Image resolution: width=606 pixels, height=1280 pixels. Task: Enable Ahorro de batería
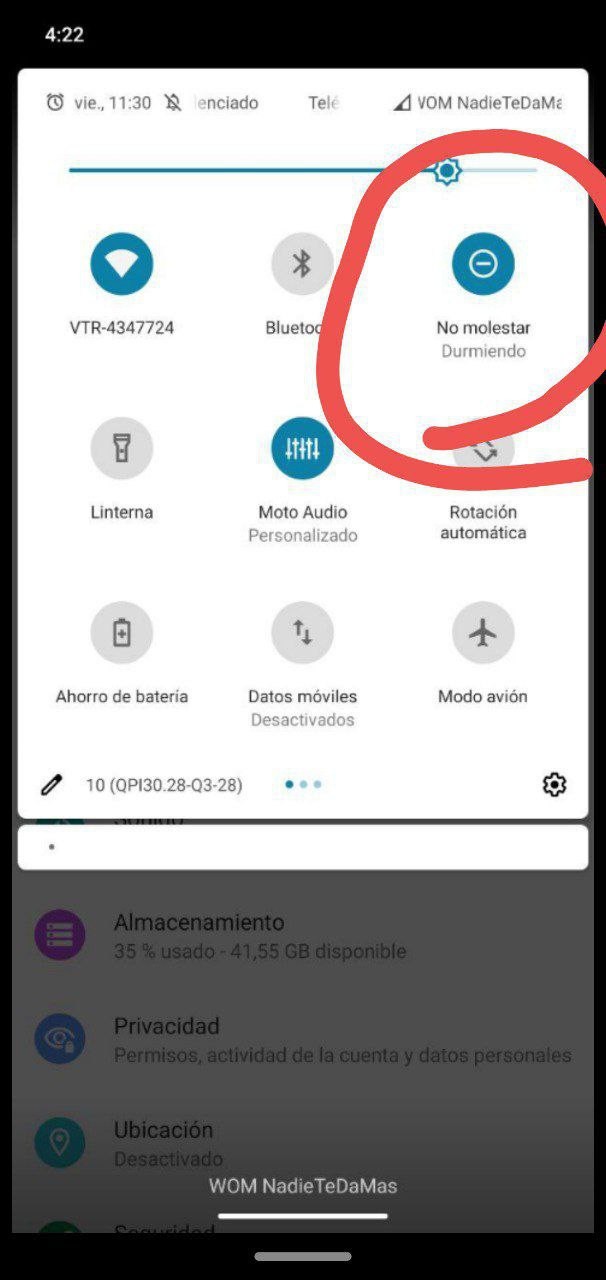[121, 632]
